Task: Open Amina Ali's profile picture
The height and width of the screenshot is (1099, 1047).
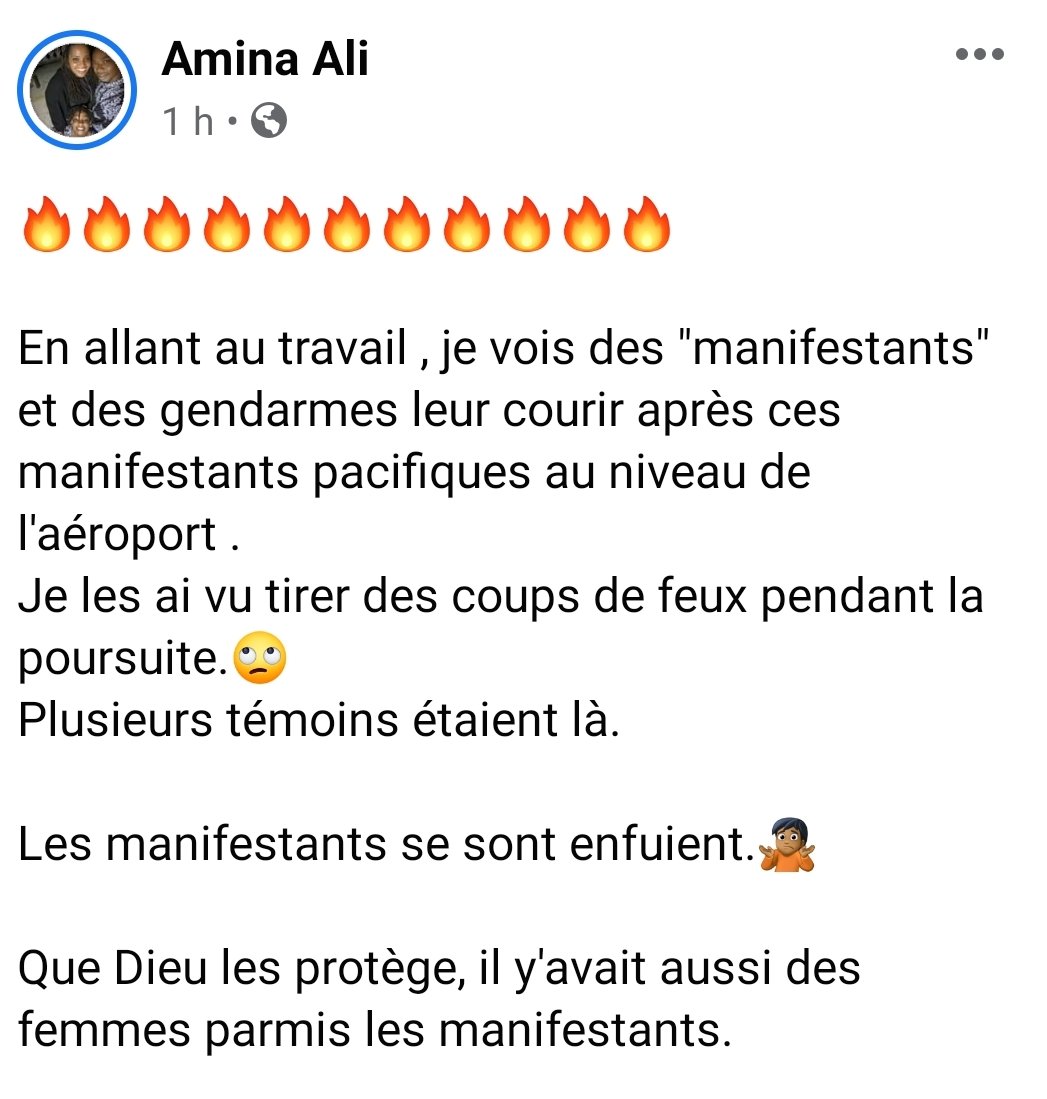Action: click(79, 90)
